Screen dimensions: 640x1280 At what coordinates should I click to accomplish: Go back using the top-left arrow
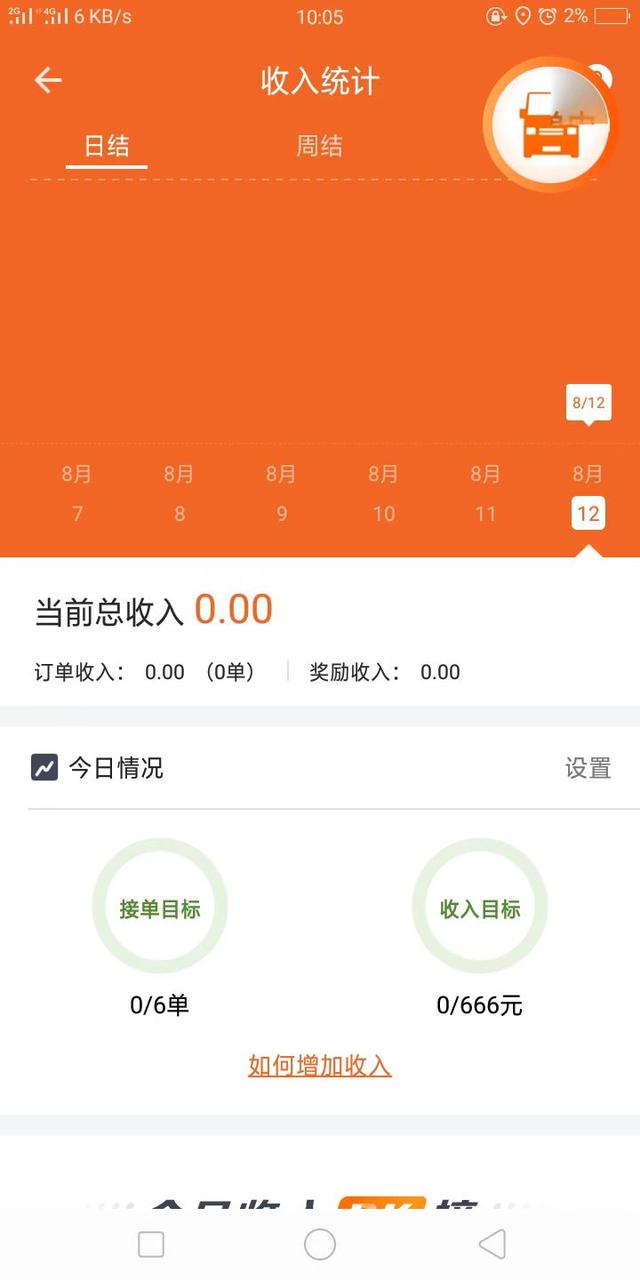(48, 81)
